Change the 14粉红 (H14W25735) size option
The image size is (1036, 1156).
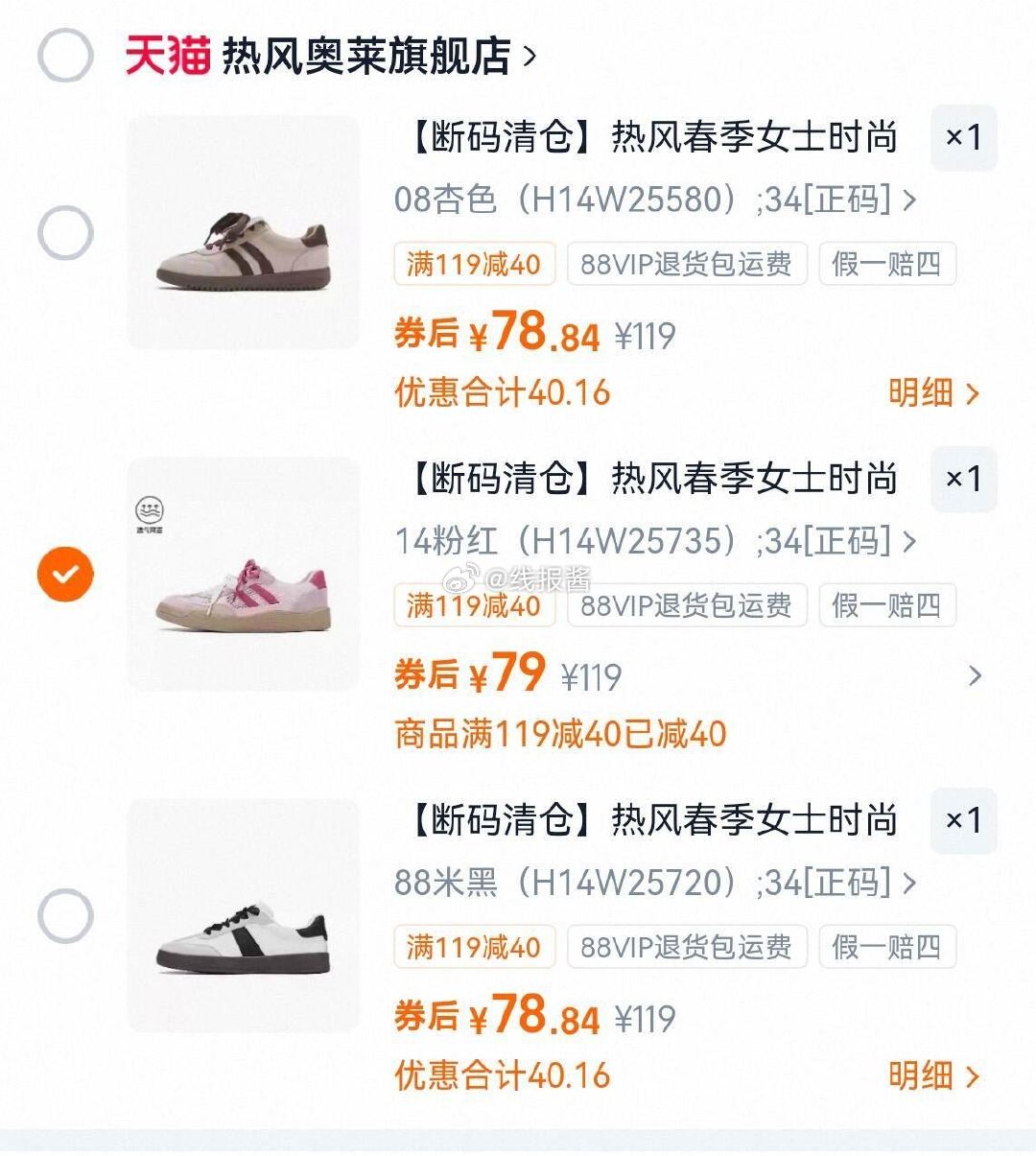point(654,541)
